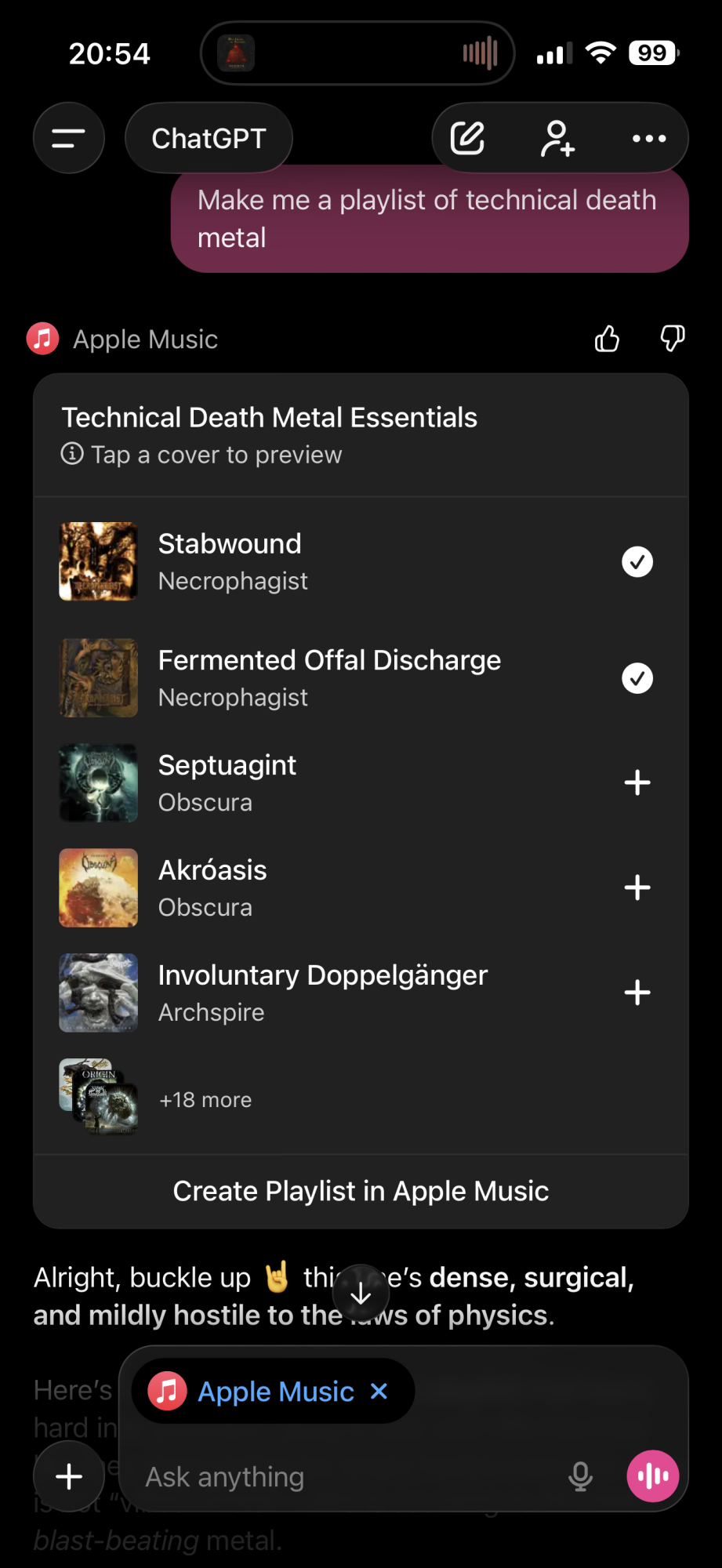Start a new chat with compose icon
The width and height of the screenshot is (722, 1568).
coord(467,139)
